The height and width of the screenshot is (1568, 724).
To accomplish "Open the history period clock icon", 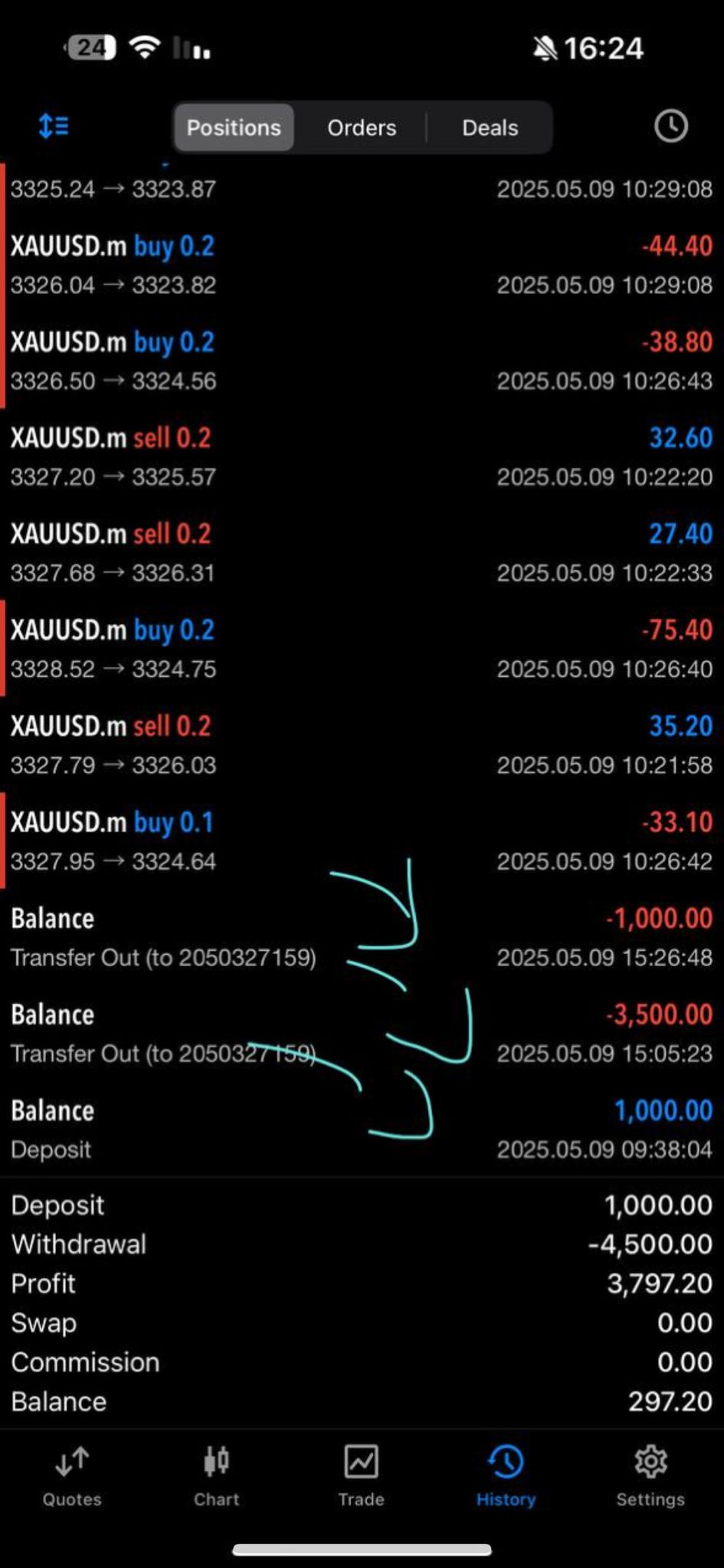I will [671, 126].
